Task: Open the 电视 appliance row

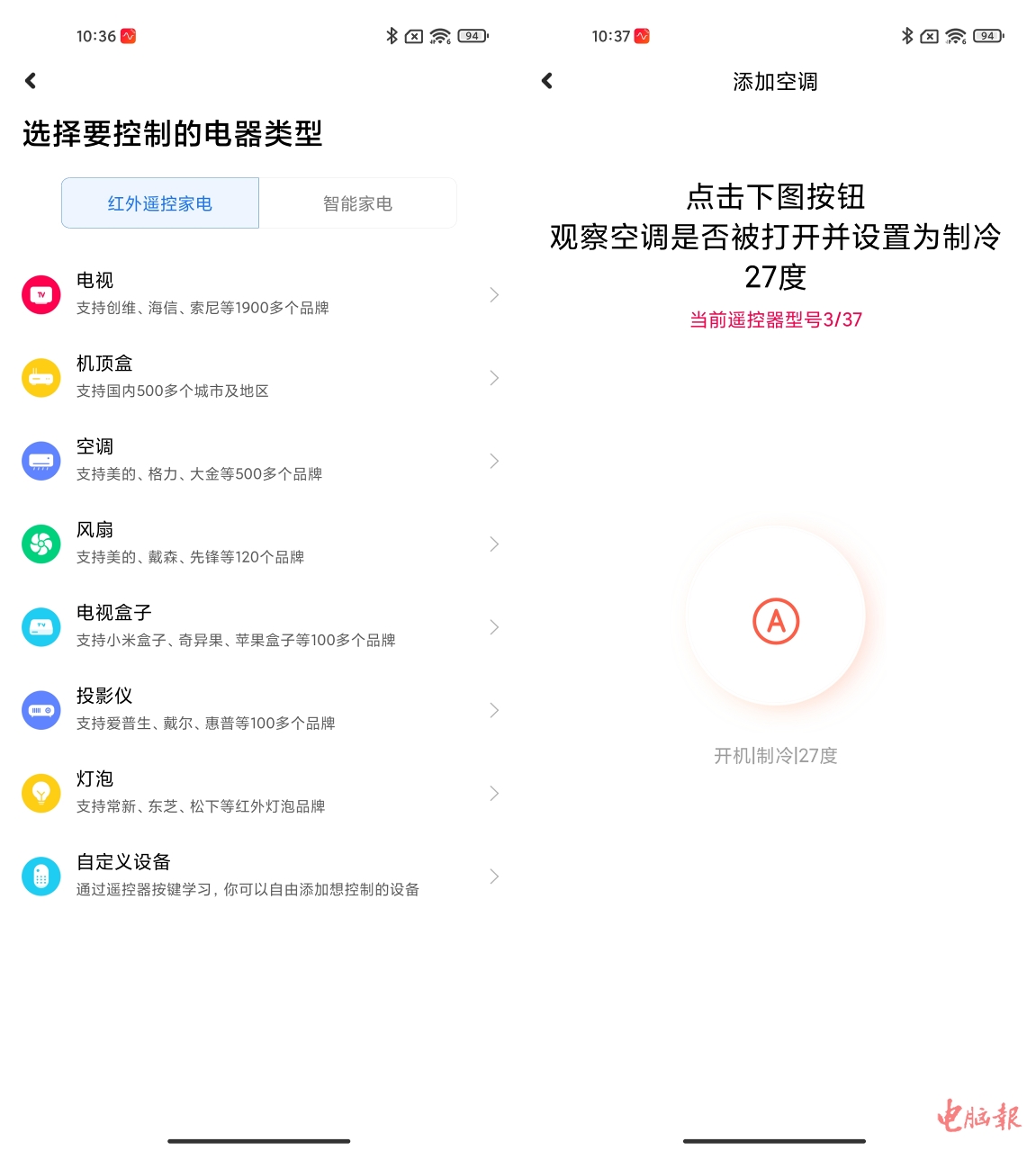Action: 259,294
